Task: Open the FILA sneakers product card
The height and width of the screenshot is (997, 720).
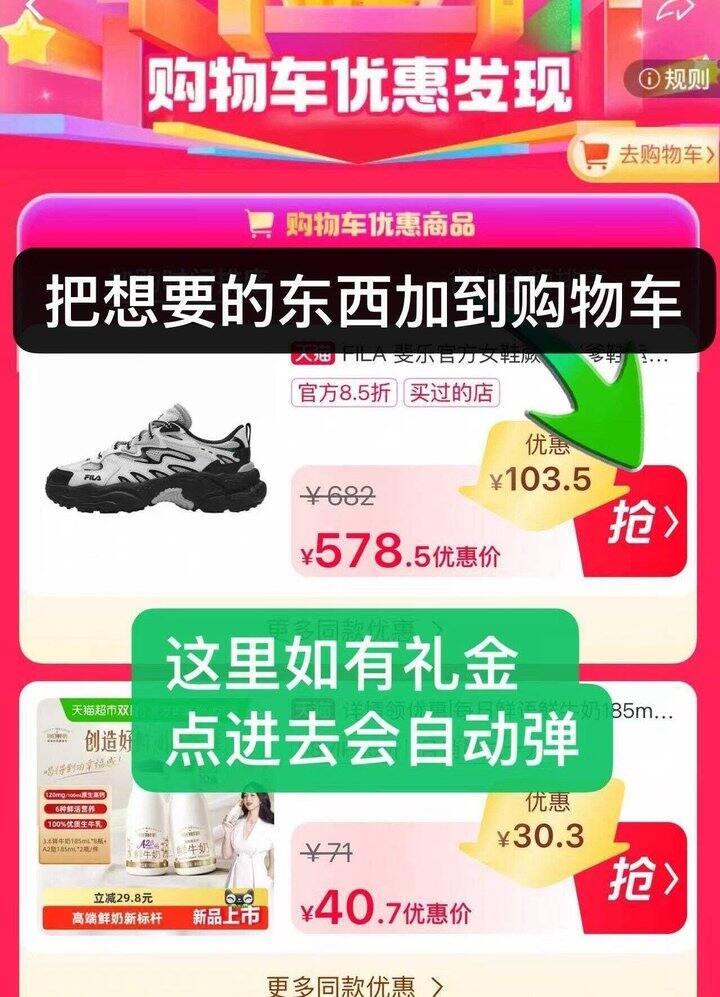Action: coord(157,464)
